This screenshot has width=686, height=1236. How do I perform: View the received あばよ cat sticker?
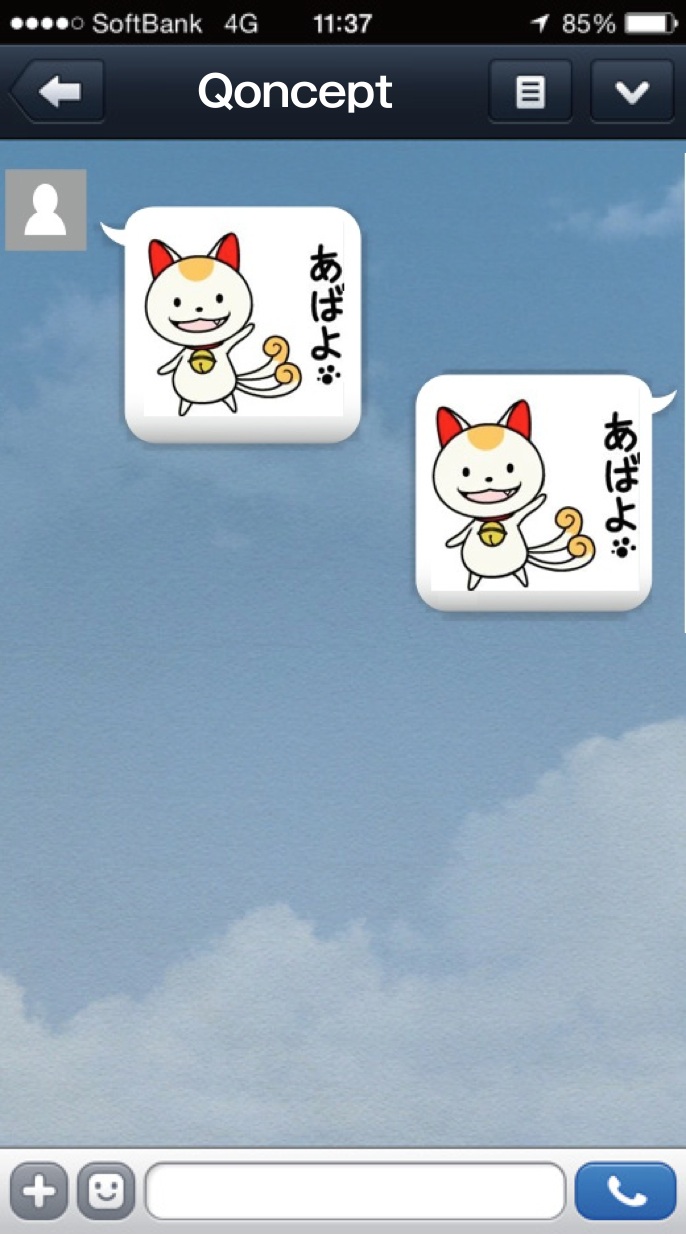242,325
